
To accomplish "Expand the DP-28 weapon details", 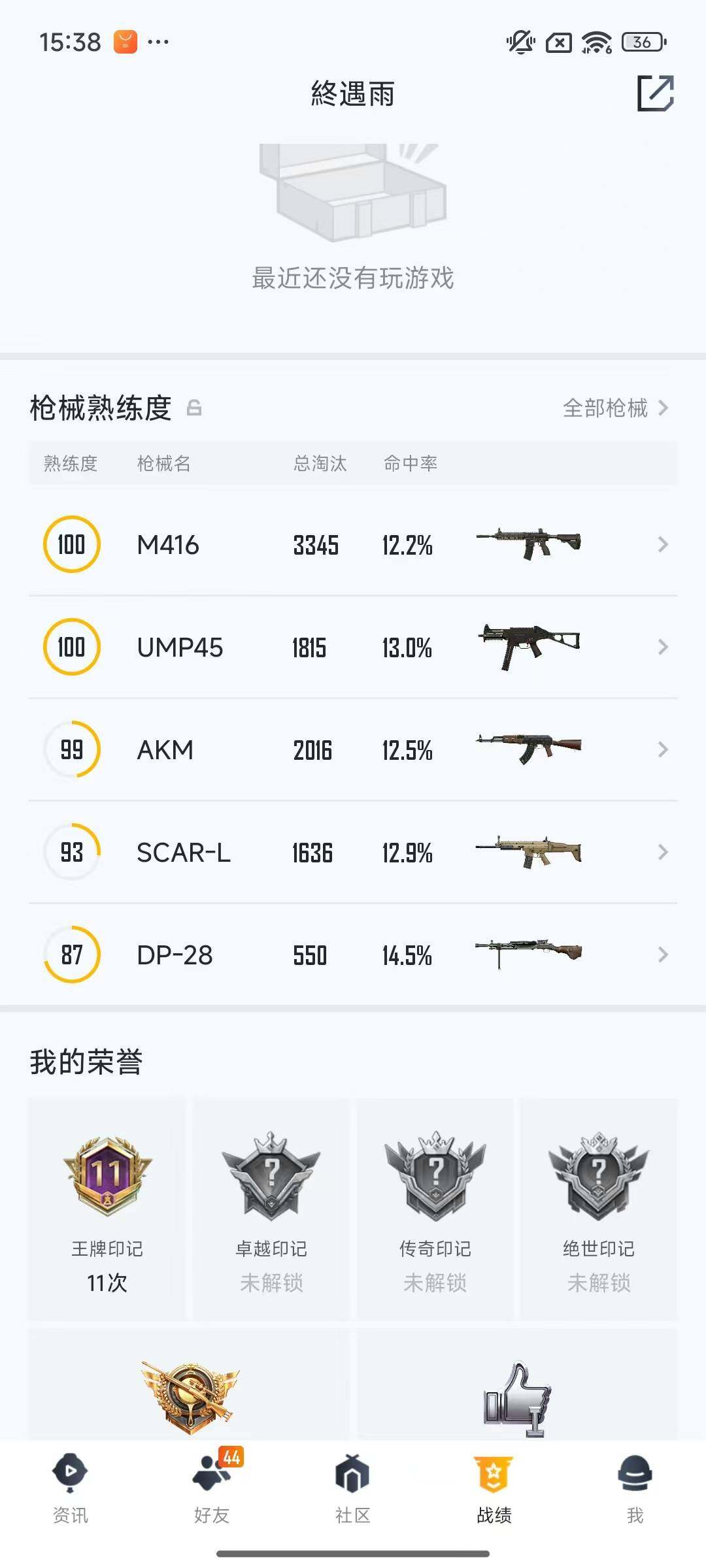I will 663,956.
